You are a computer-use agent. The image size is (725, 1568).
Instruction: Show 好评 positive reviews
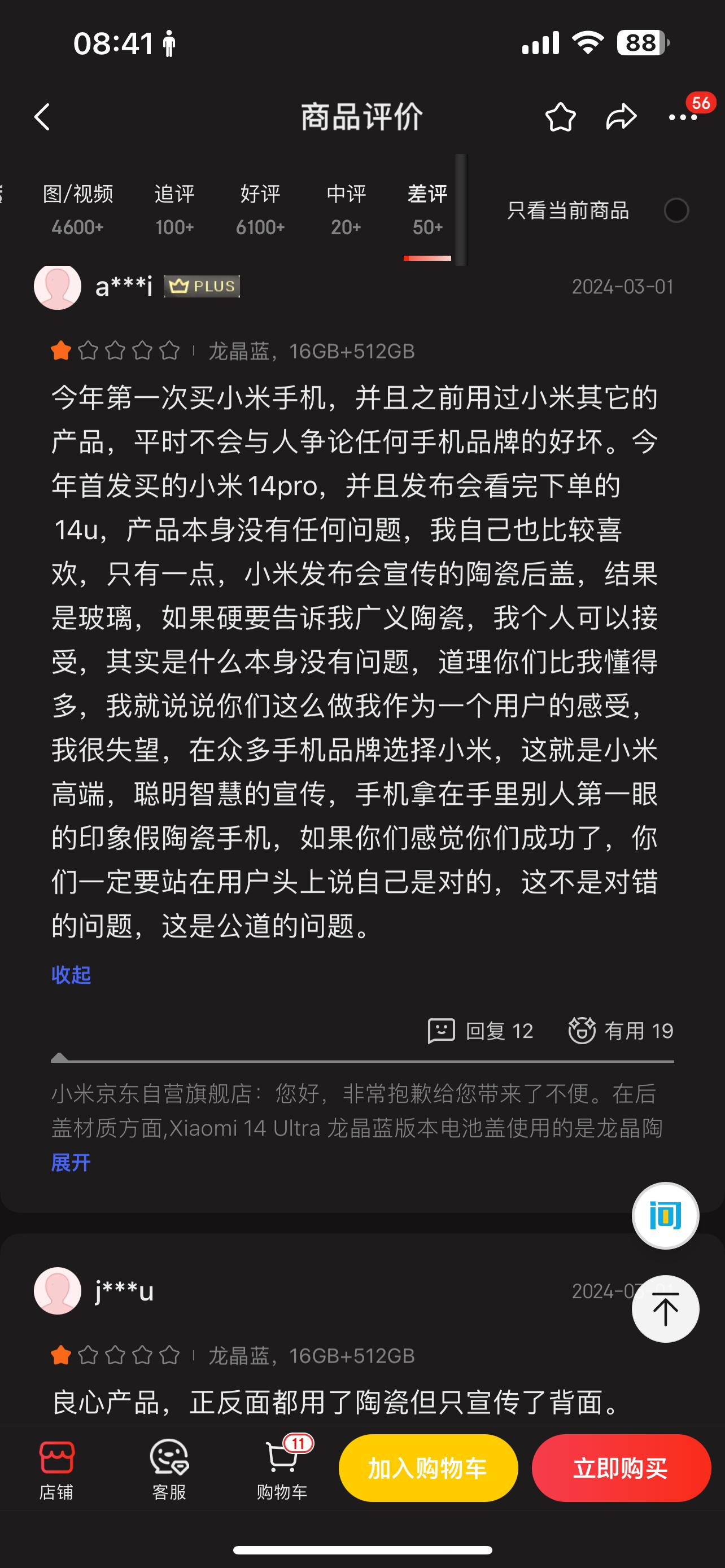(260, 210)
